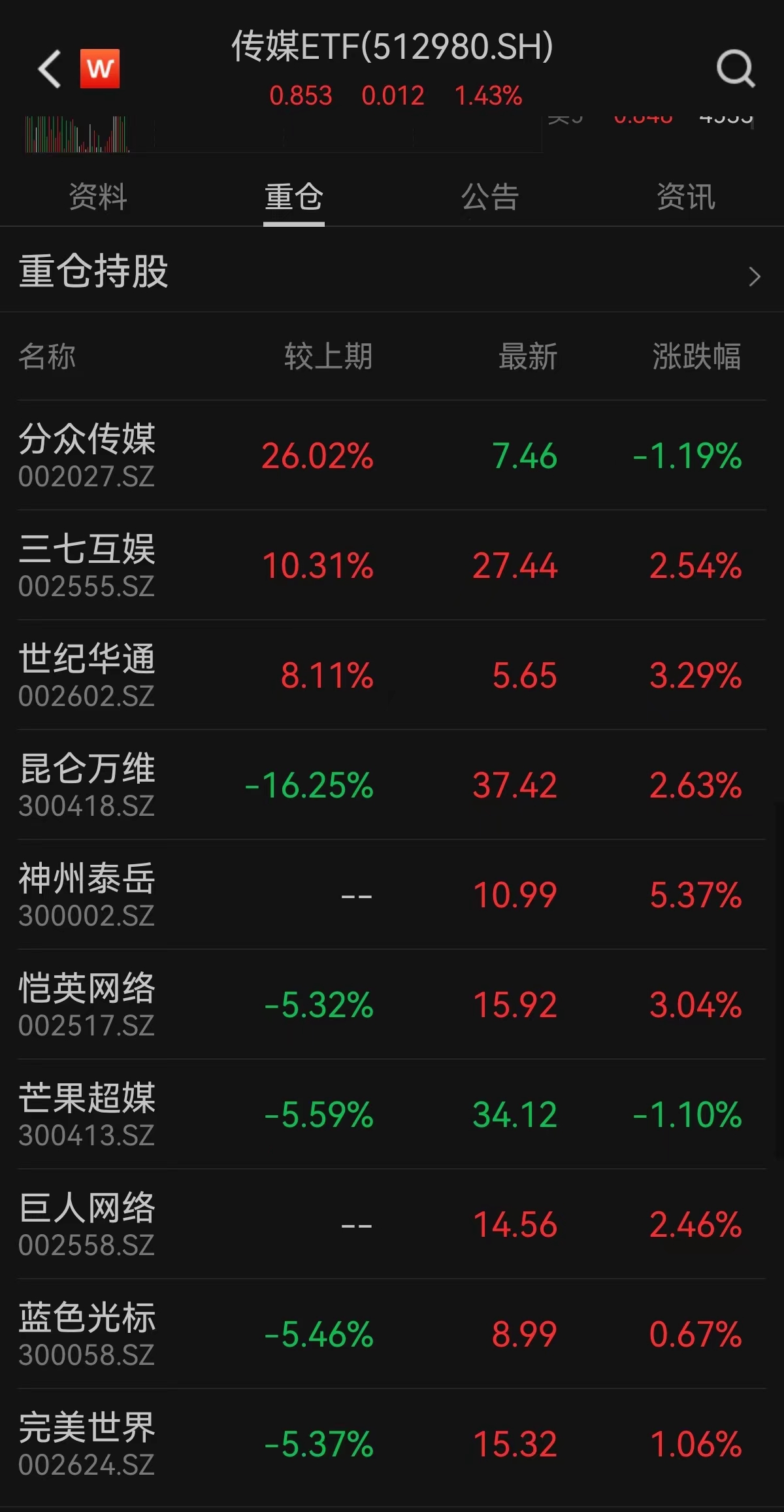Open 恺英网络 stock page
The height and width of the screenshot is (1512, 784).
pyautogui.click(x=87, y=1004)
